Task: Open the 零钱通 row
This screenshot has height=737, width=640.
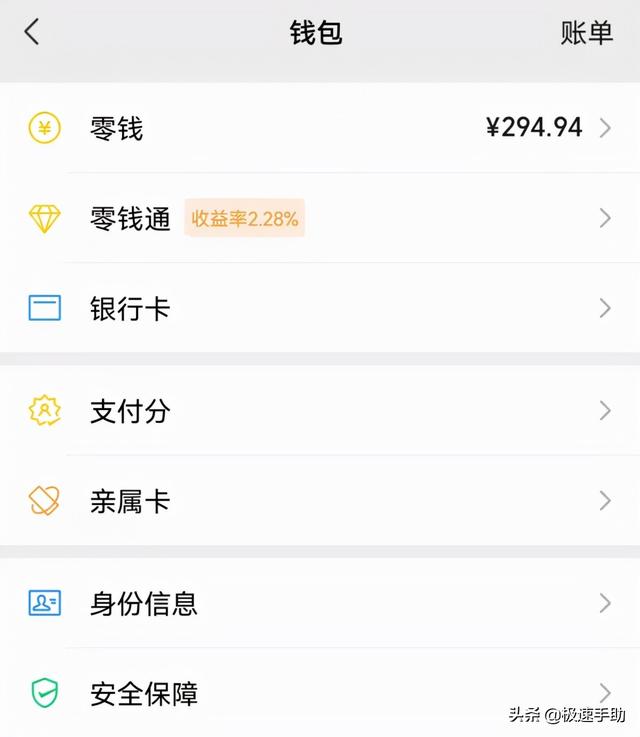Action: coord(320,218)
